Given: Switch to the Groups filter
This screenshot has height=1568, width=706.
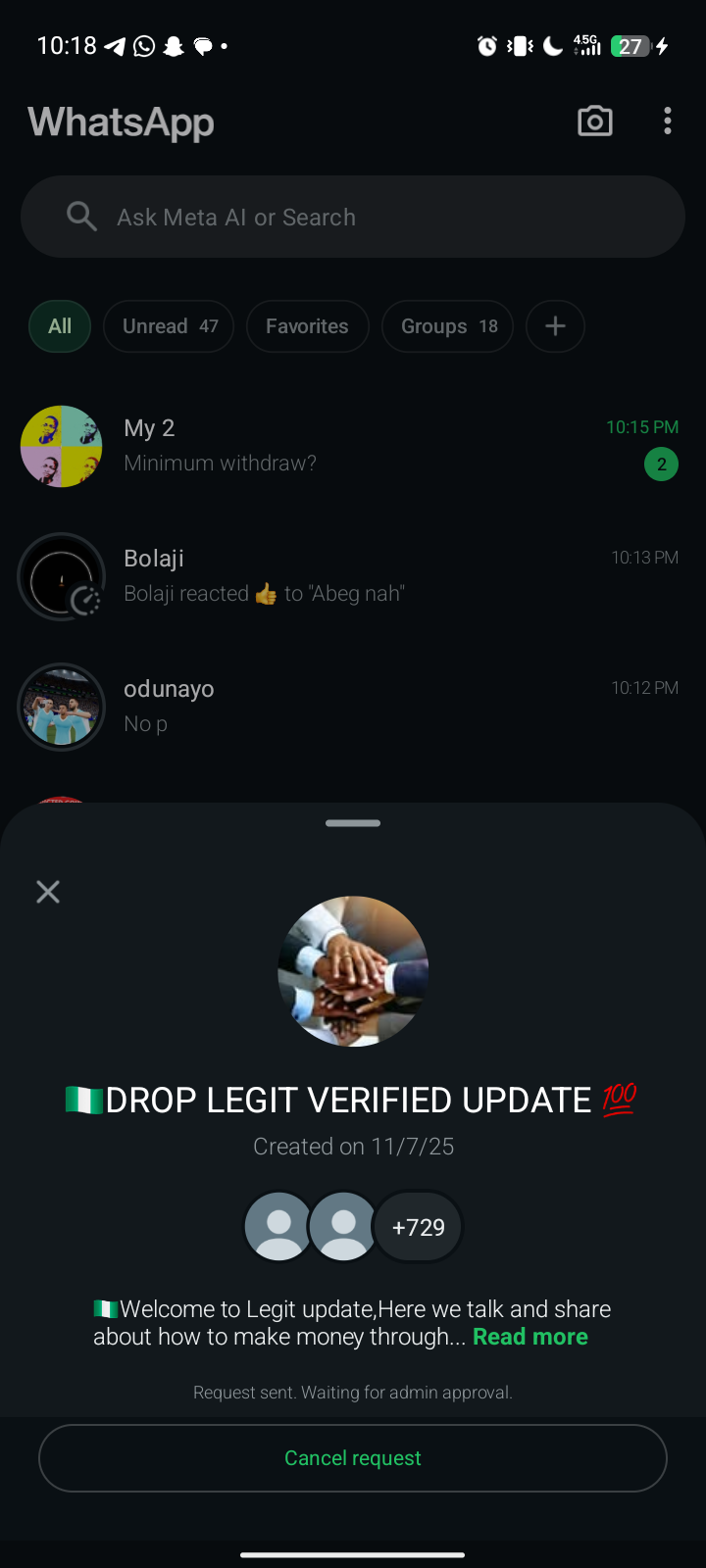Looking at the screenshot, I should [x=448, y=326].
